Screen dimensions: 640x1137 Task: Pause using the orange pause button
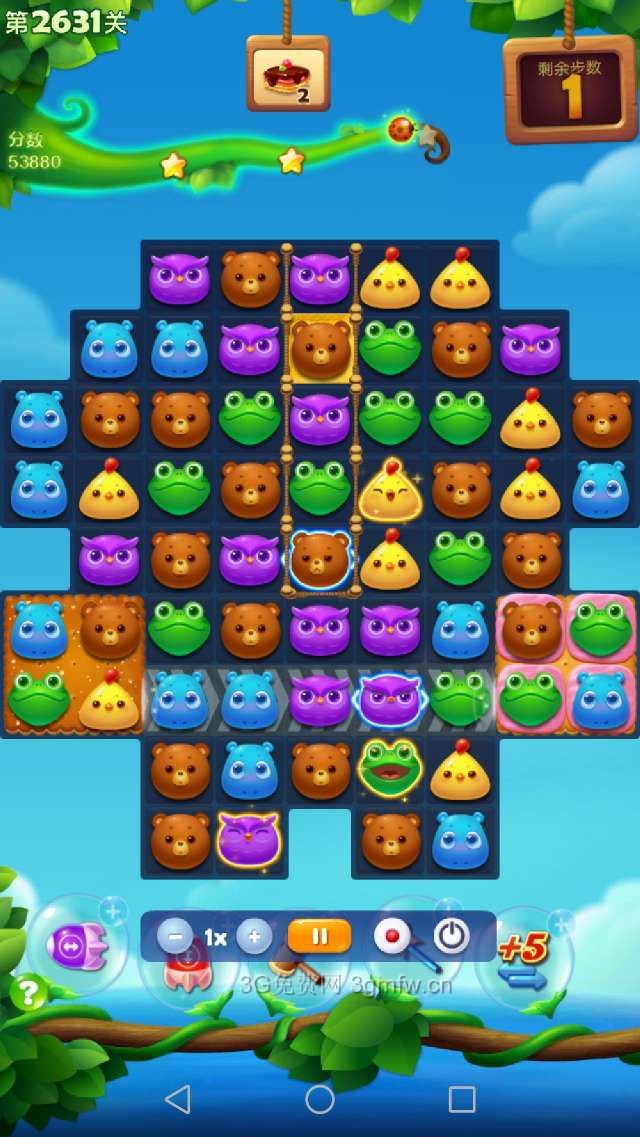[320, 937]
